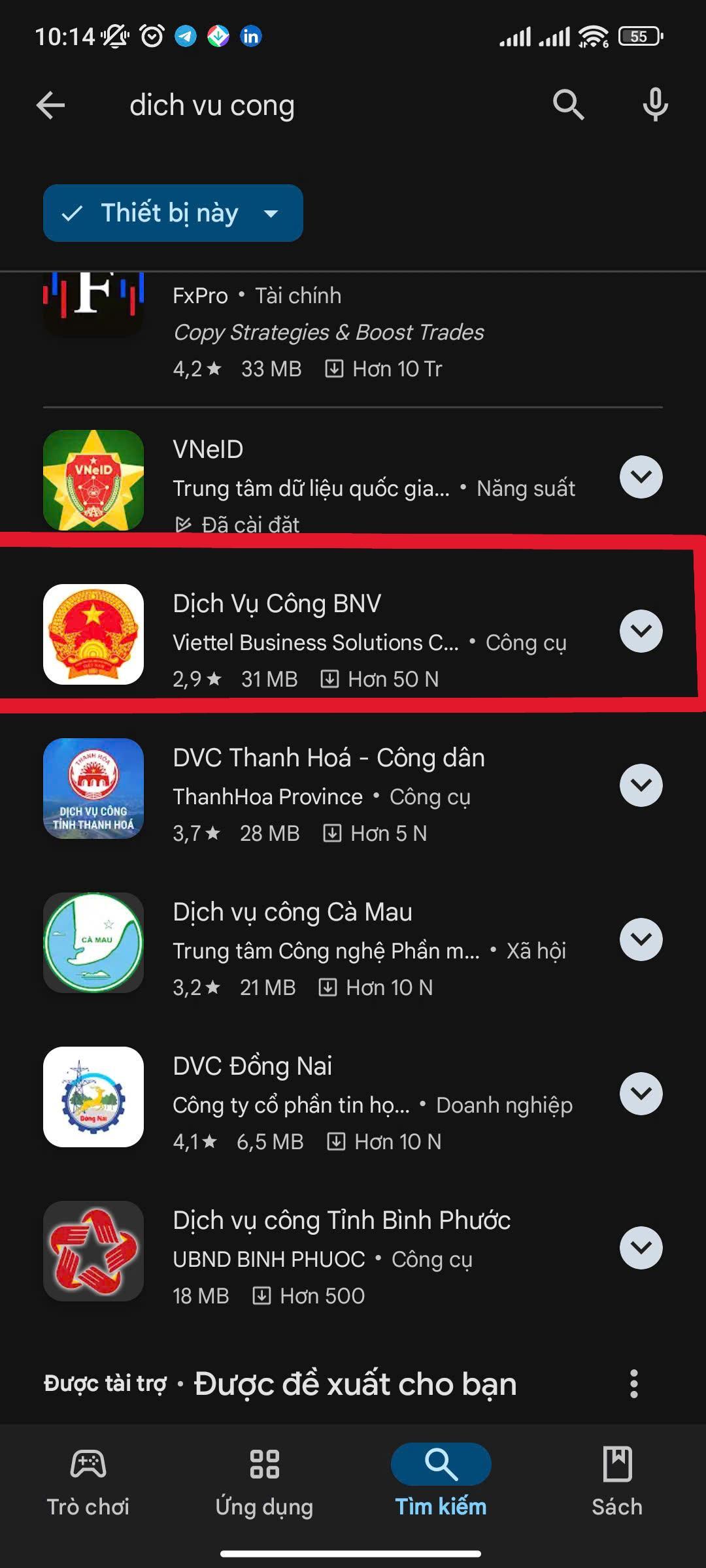Expand the chevron next to VNeID
This screenshot has height=1568, width=706.
(x=641, y=477)
